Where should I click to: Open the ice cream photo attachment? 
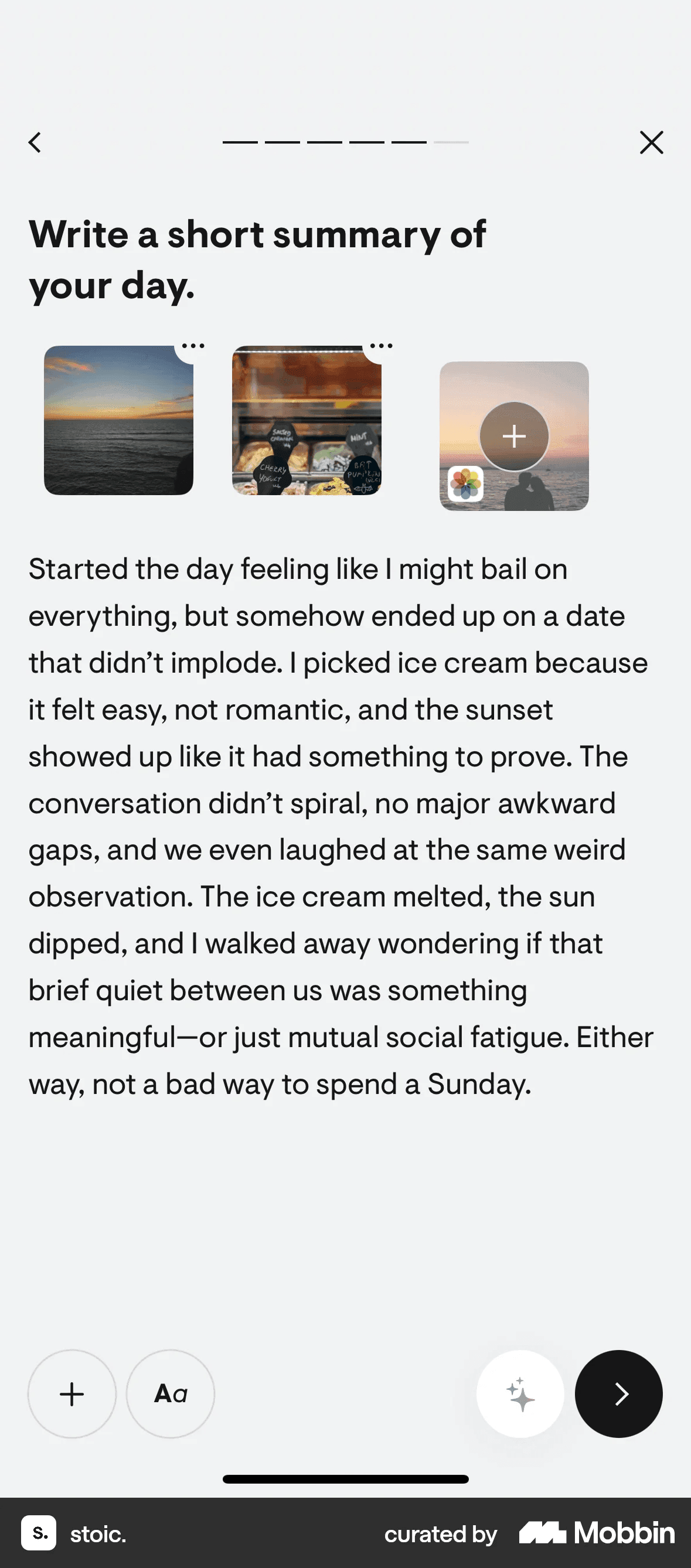coord(306,421)
